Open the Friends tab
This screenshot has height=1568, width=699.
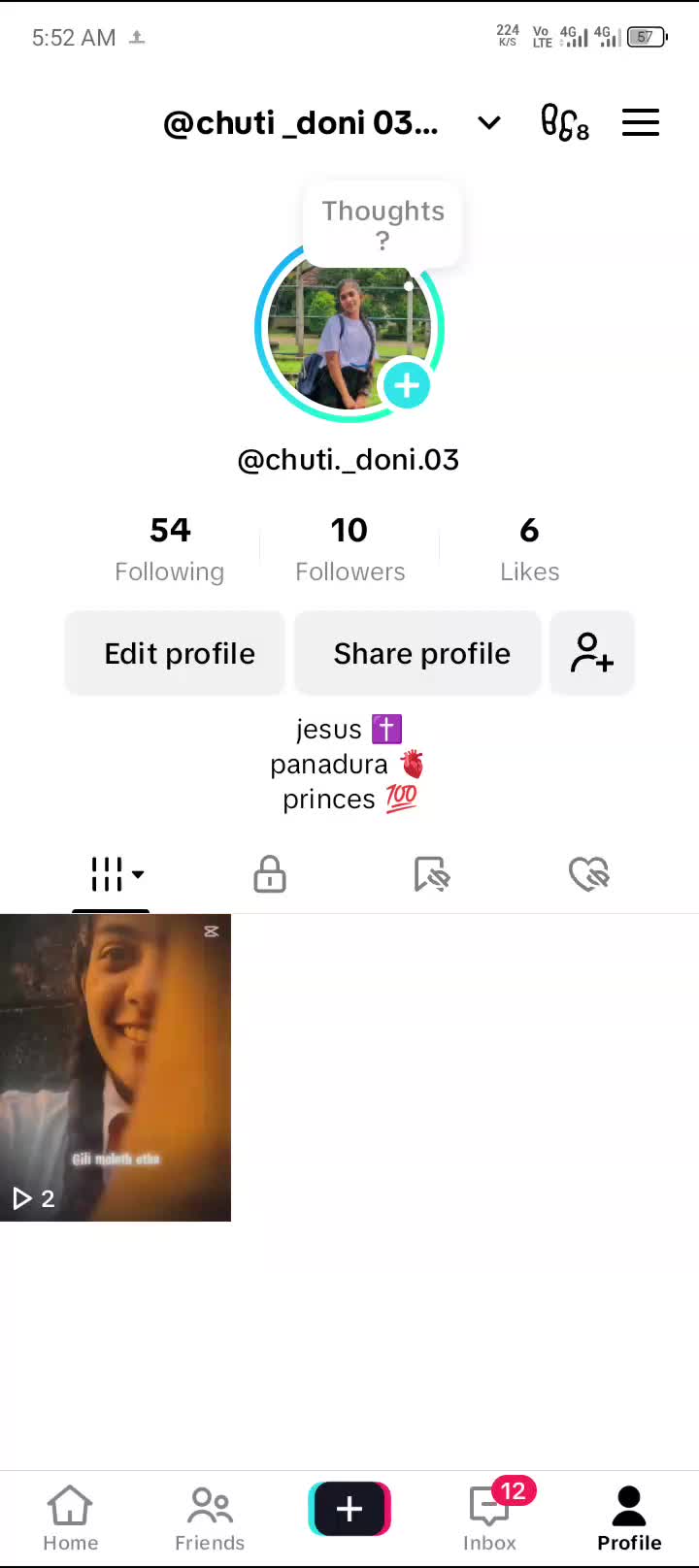[x=210, y=1519]
